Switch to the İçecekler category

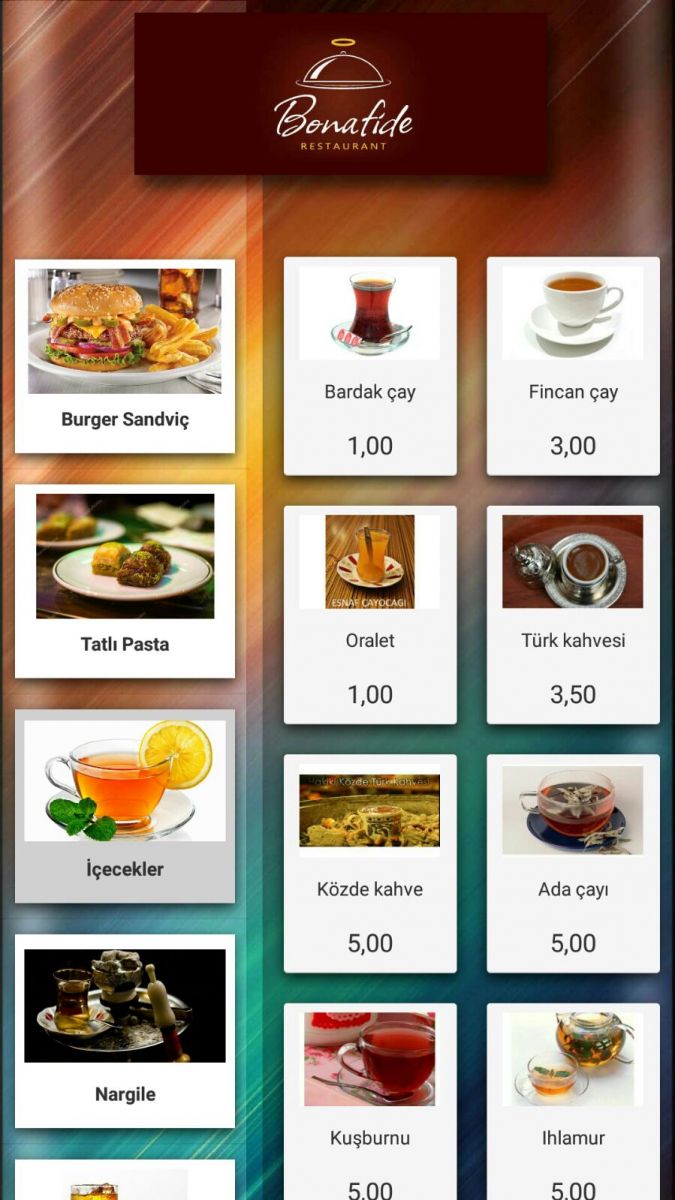click(x=125, y=806)
